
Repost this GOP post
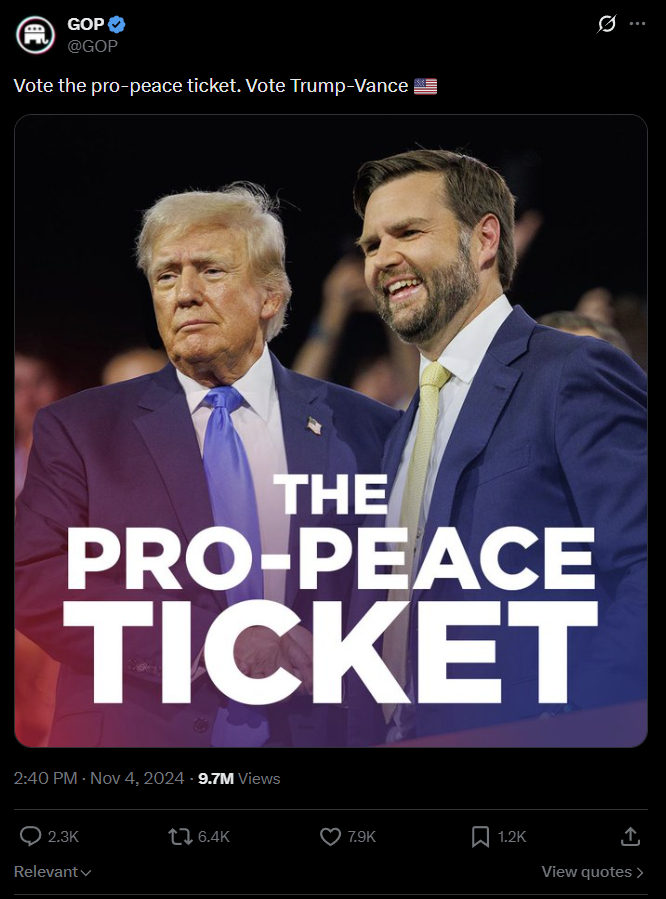click(x=180, y=836)
